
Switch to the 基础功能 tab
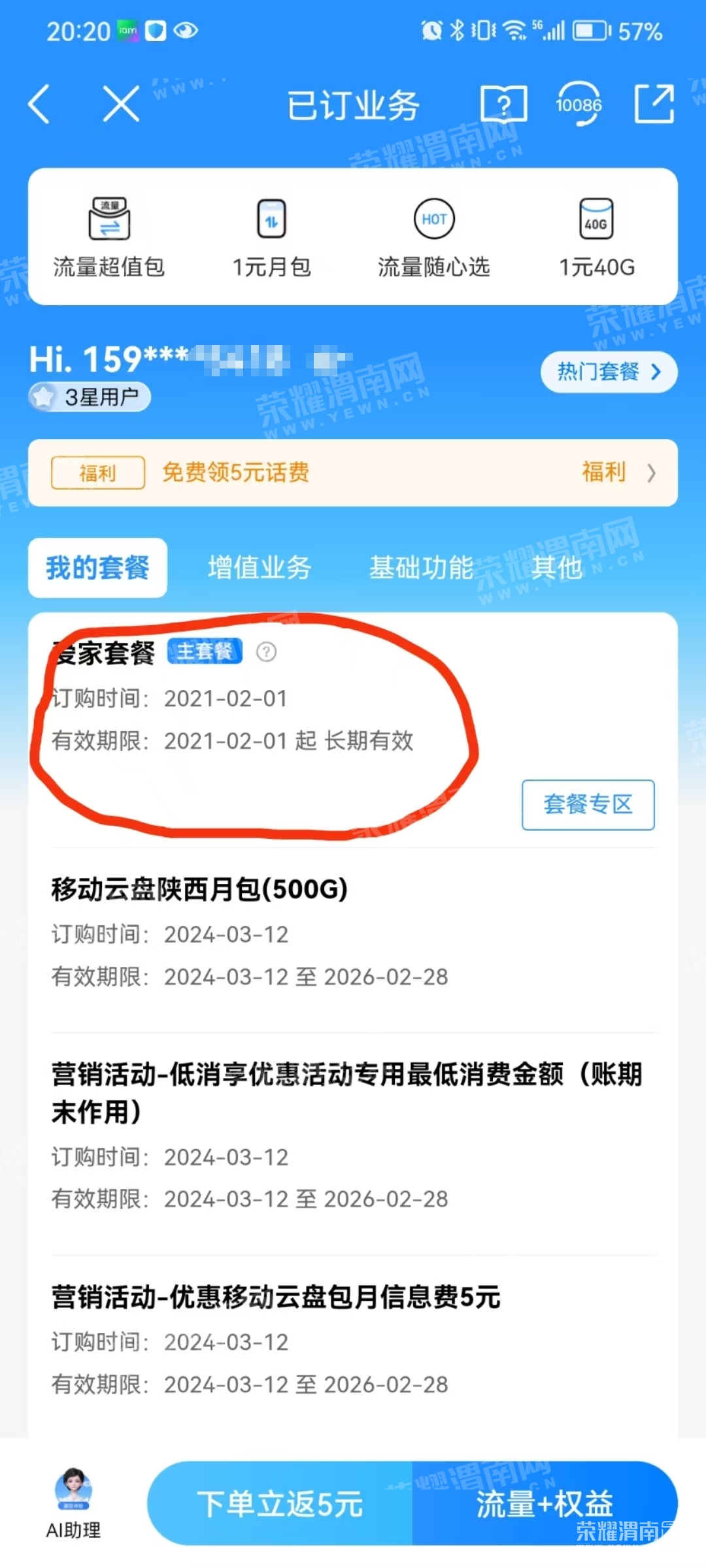pos(421,567)
